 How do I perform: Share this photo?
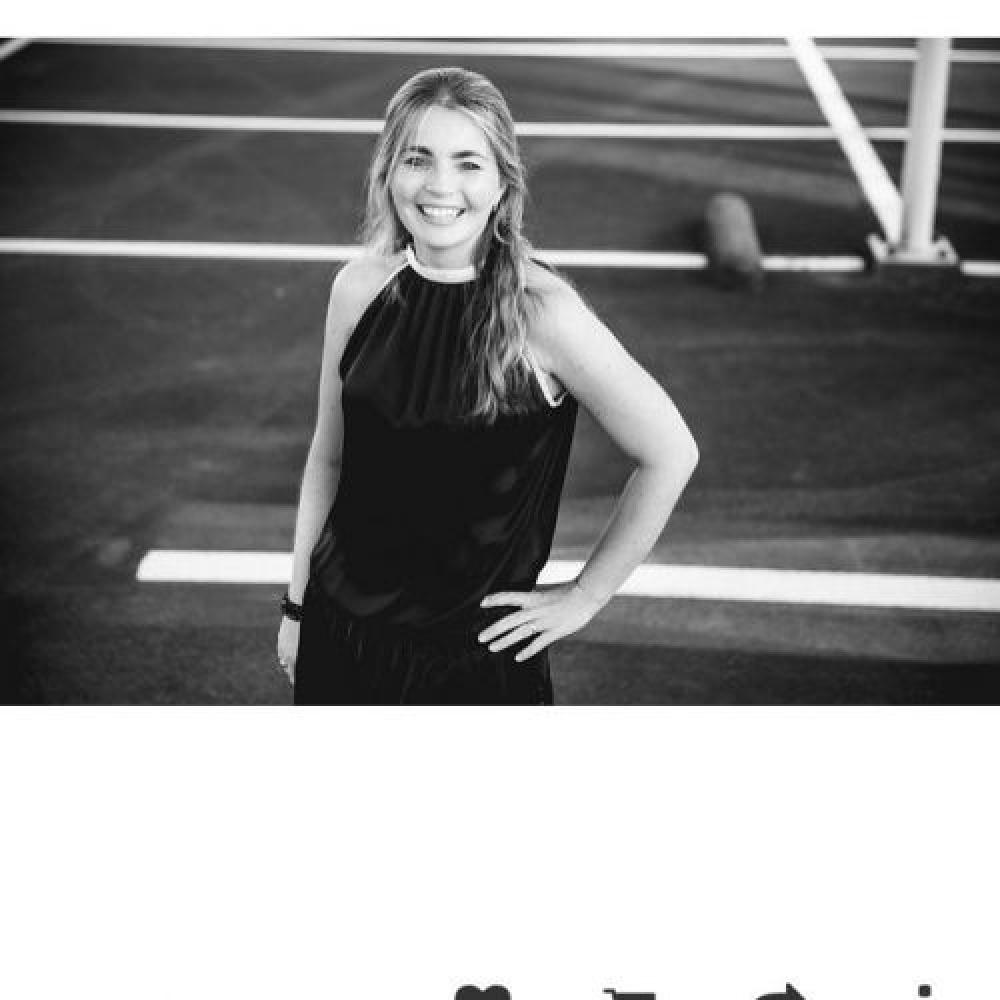tap(779, 993)
